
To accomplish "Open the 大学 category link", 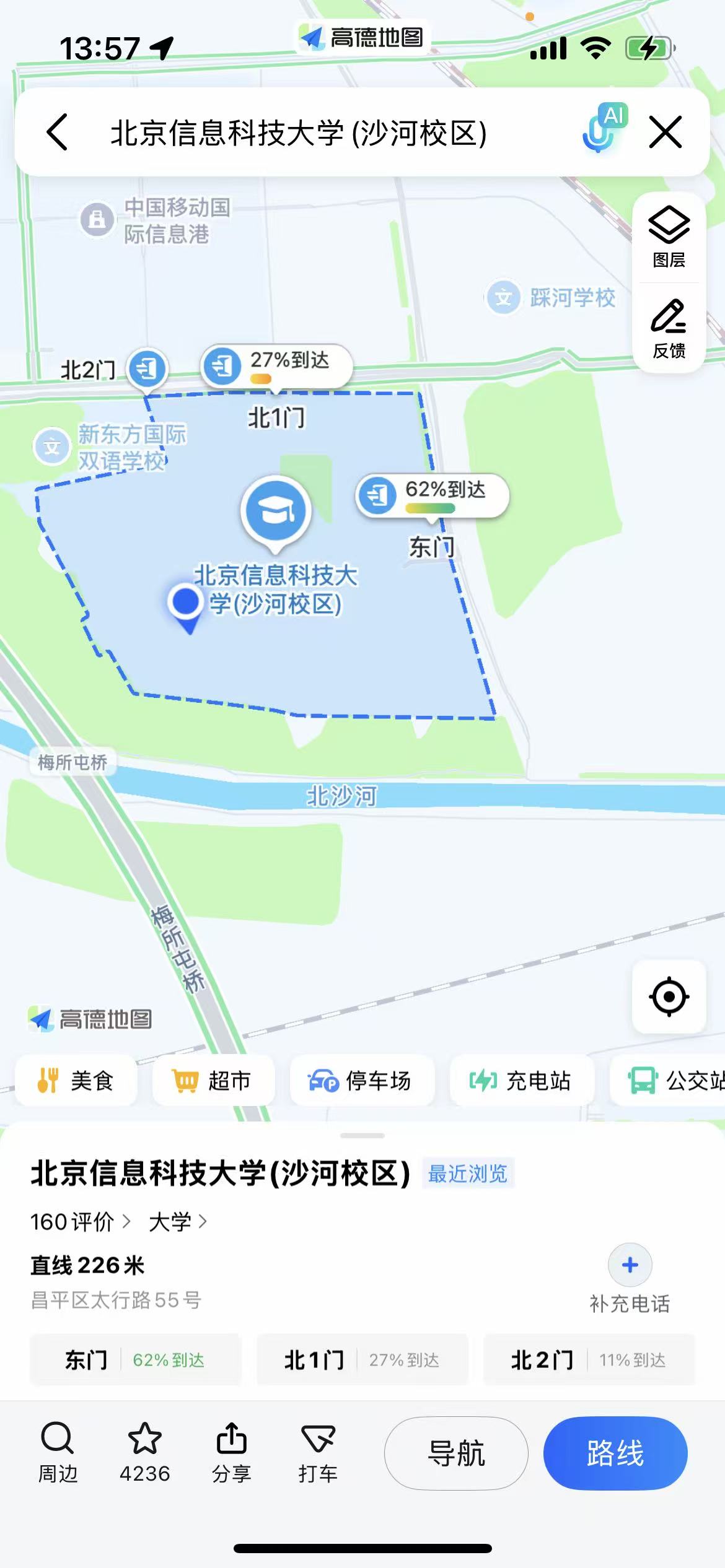I will 178,1222.
